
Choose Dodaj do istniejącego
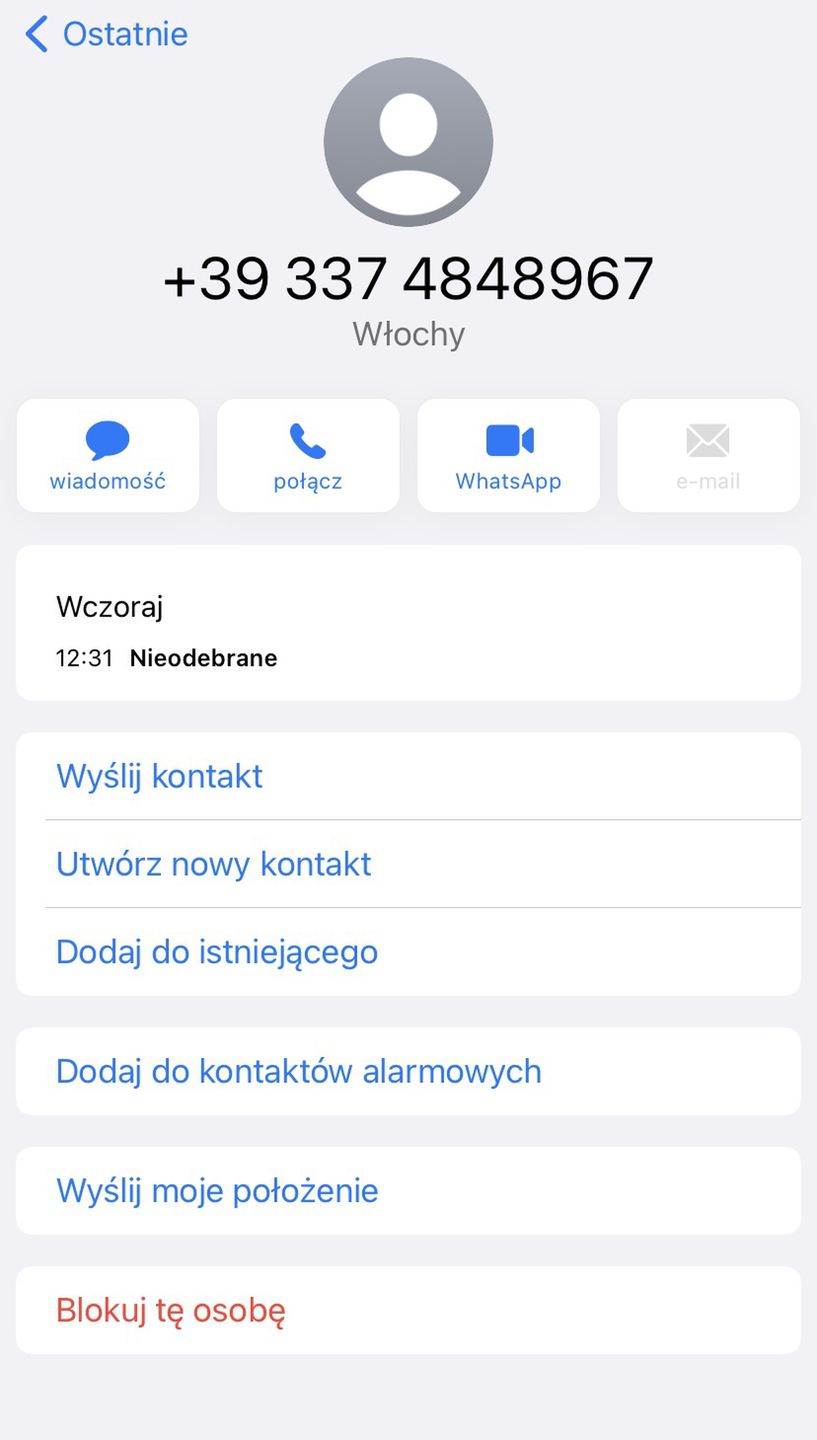[216, 951]
